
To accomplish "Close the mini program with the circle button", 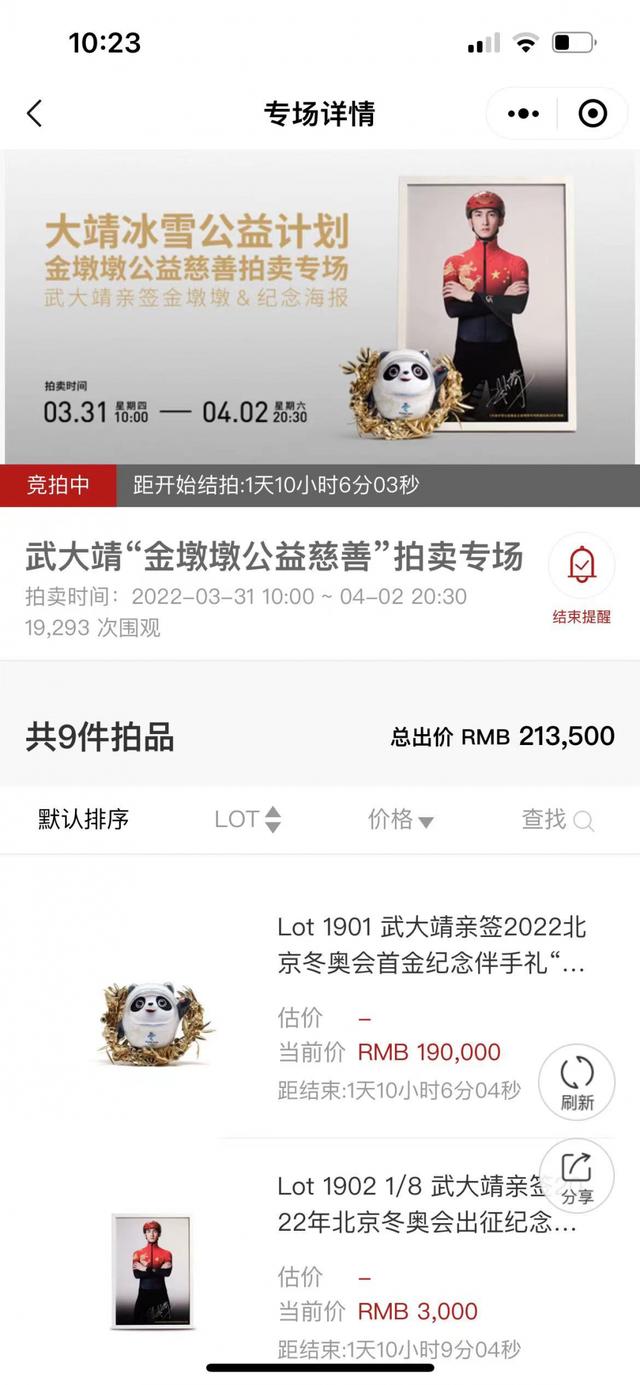I will 593,114.
